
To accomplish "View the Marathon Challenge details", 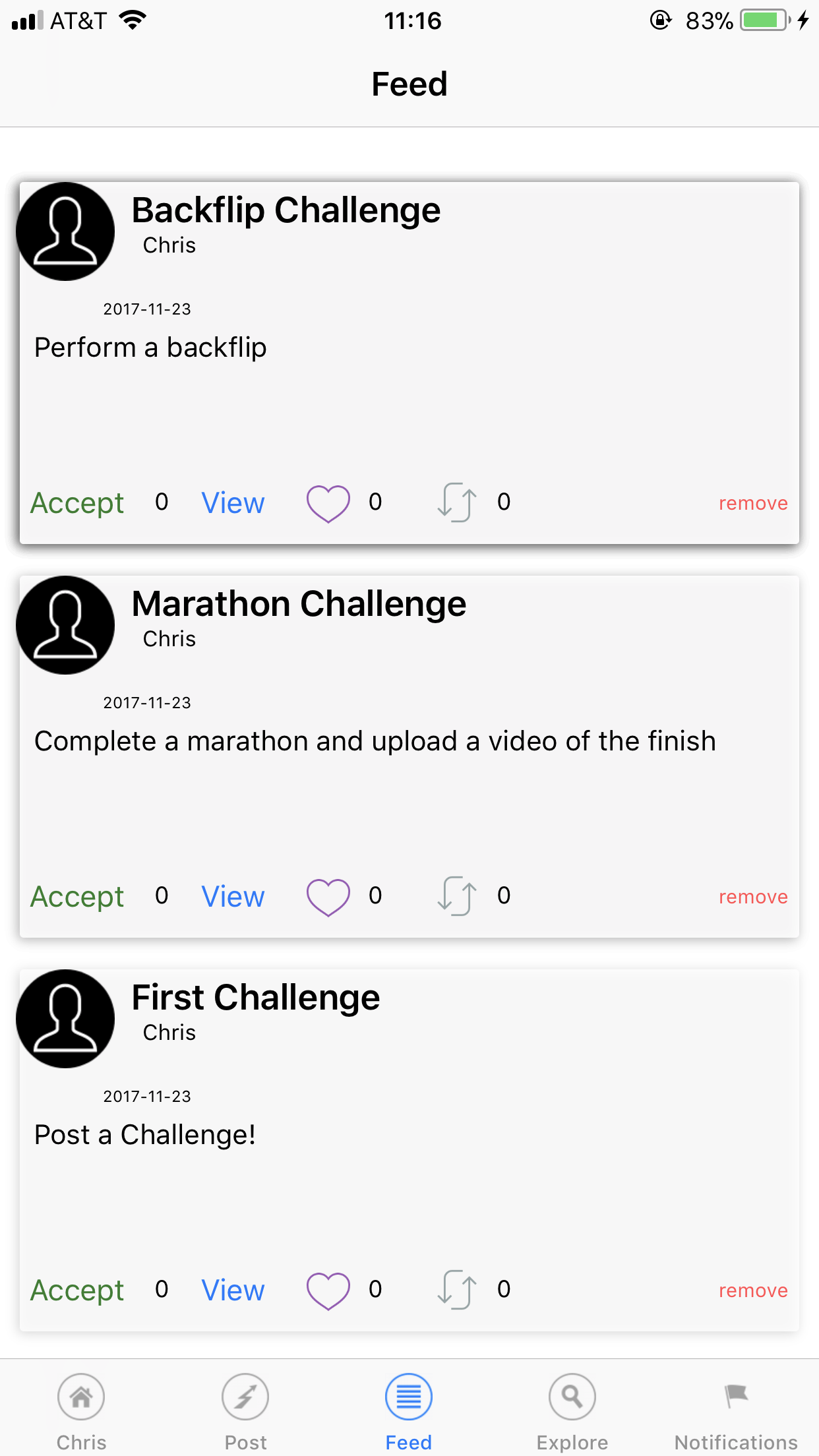I will [233, 897].
